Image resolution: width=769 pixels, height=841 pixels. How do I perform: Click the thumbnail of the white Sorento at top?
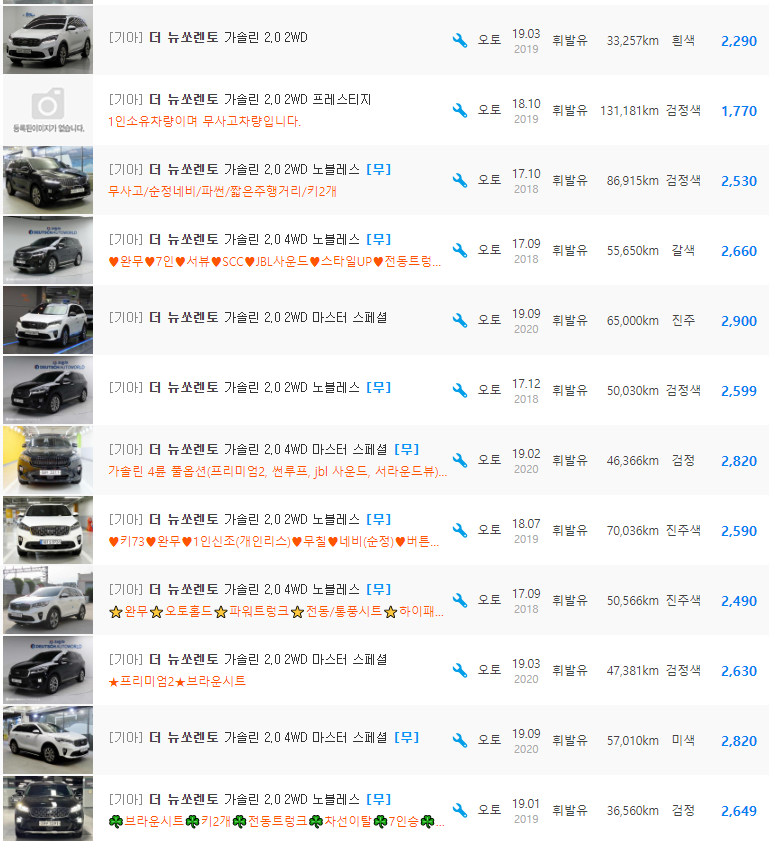tap(47, 41)
